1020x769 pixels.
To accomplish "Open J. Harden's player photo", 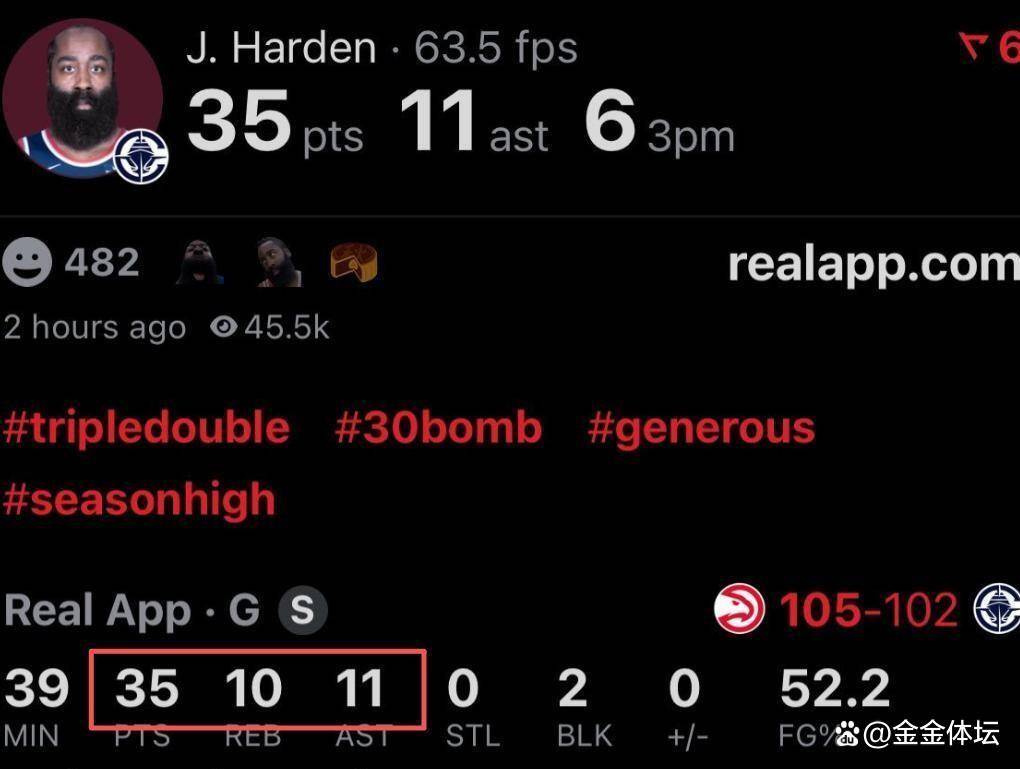I will click(82, 98).
